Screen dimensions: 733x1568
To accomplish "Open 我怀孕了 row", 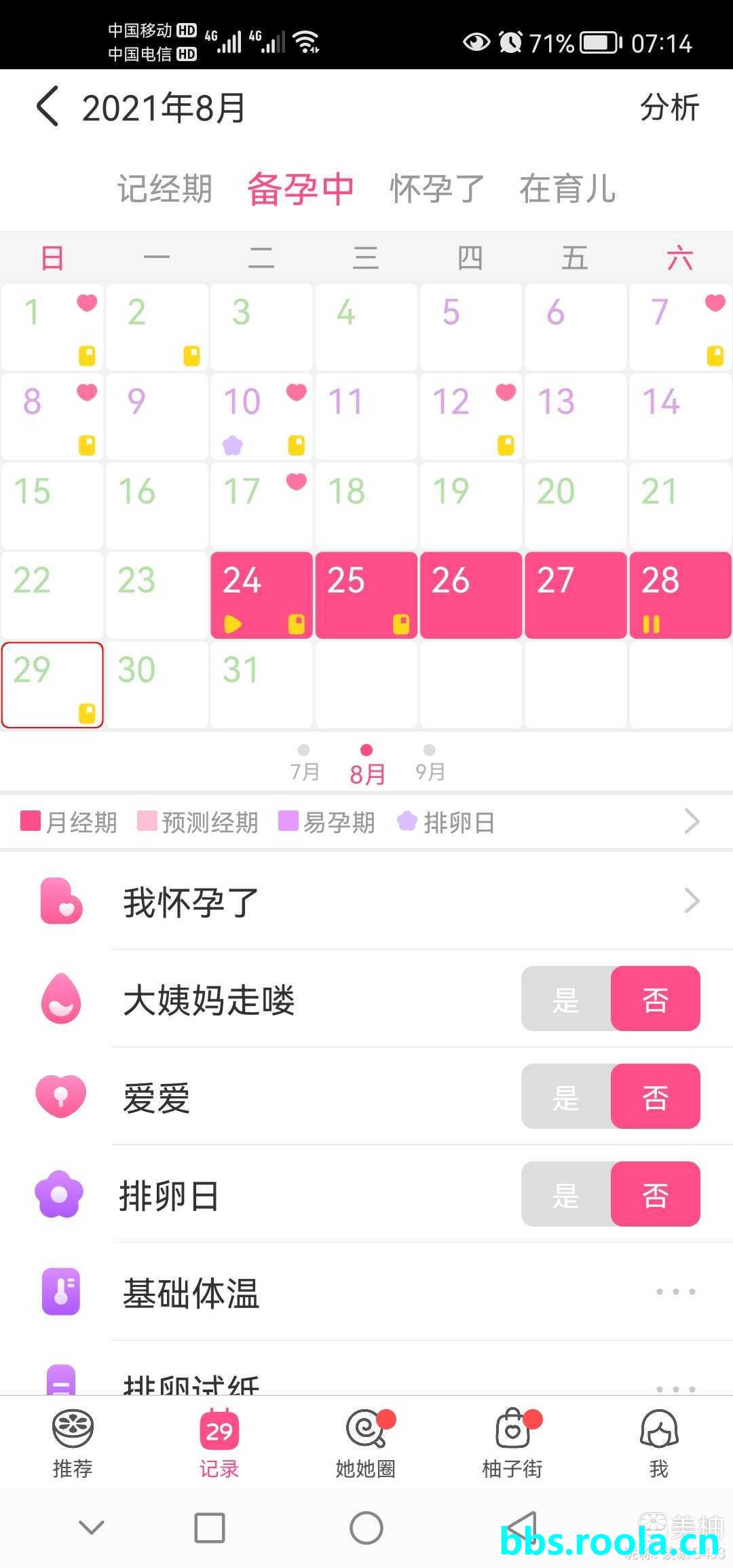I will click(407, 901).
